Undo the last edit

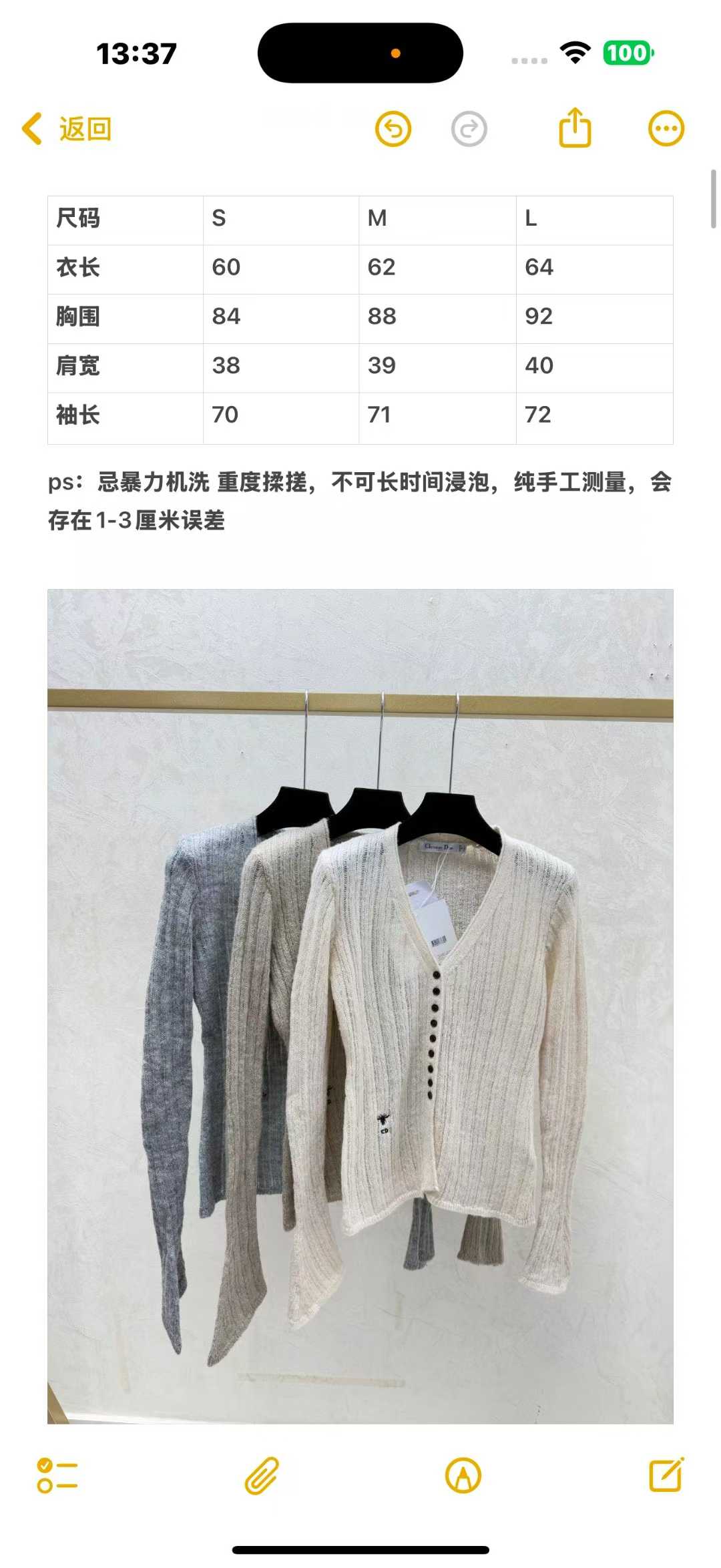[393, 129]
